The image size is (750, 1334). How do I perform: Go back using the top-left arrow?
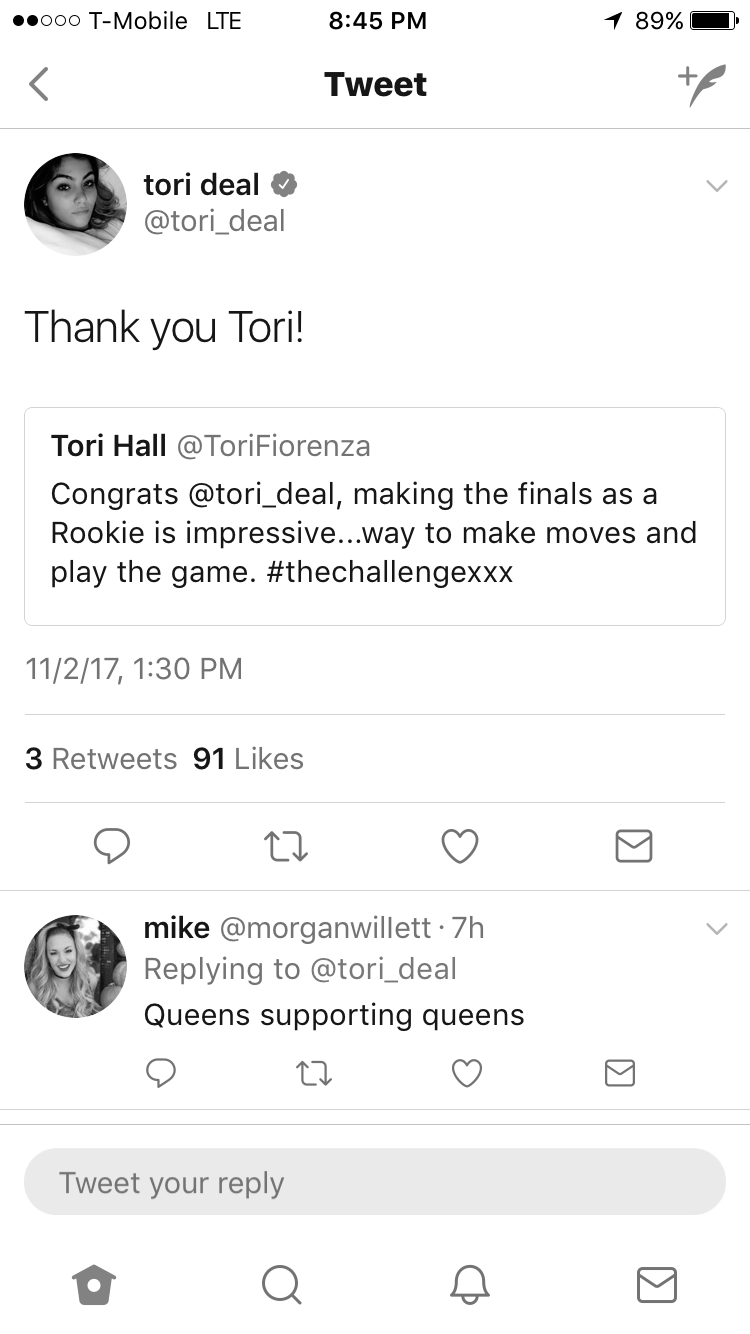38,84
